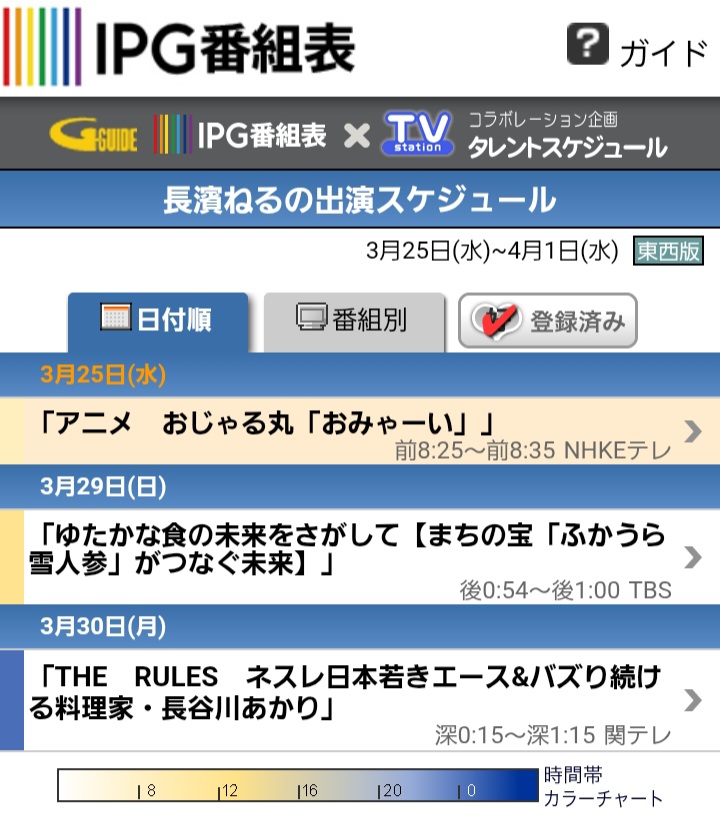Image resolution: width=720 pixels, height=816 pixels.
Task: Switch to the 番組別 tab
Action: pyautogui.click(x=353, y=321)
